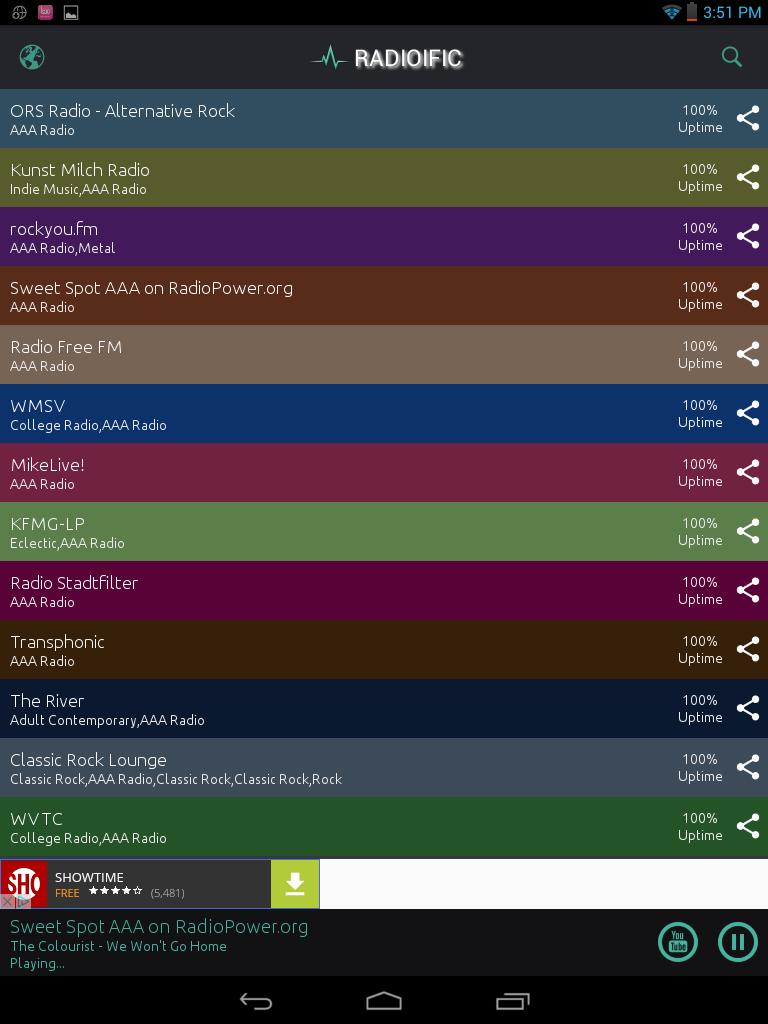Share The River station
This screenshot has width=768, height=1024.
747,709
